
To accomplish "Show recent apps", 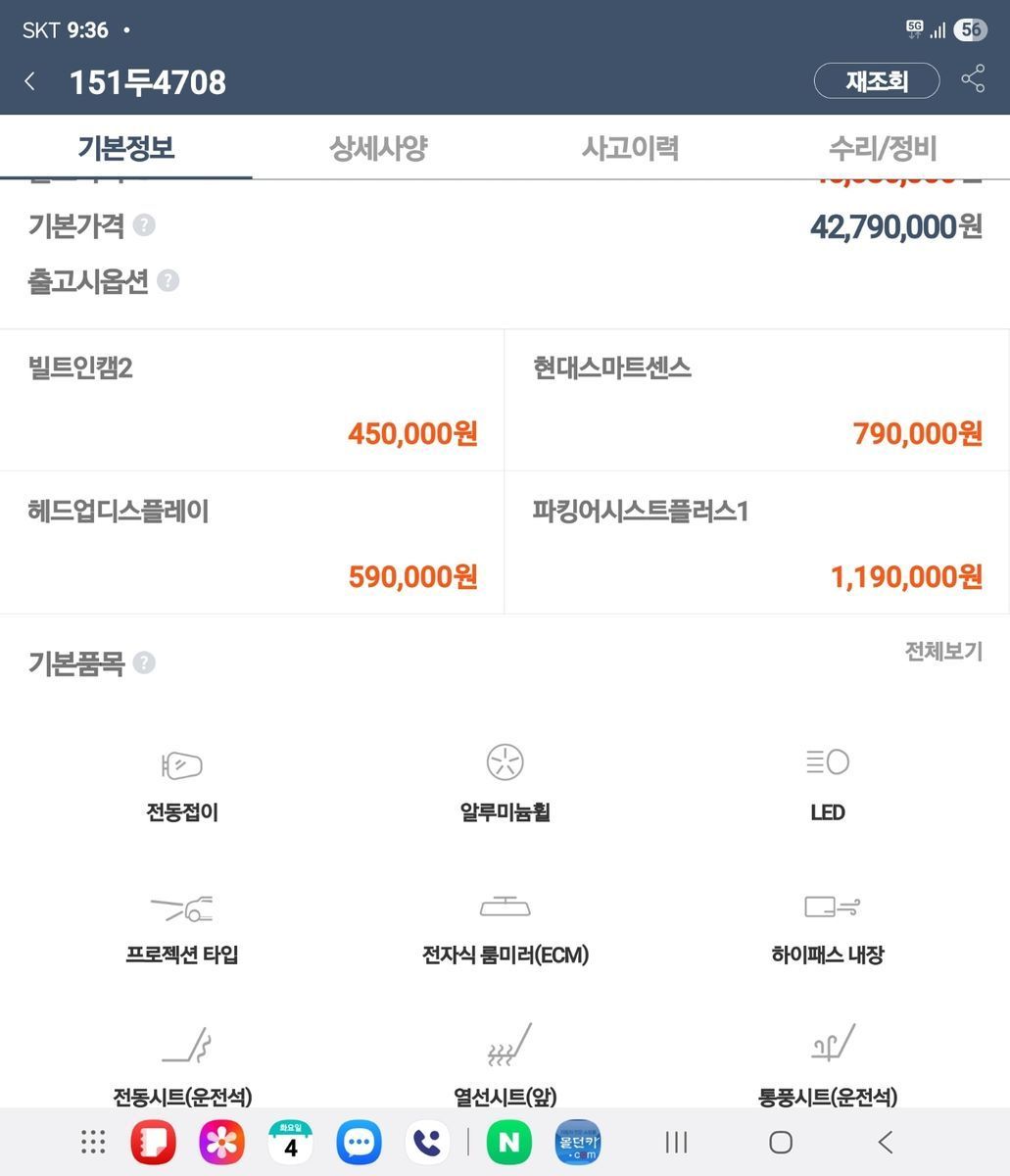I will (x=676, y=1142).
